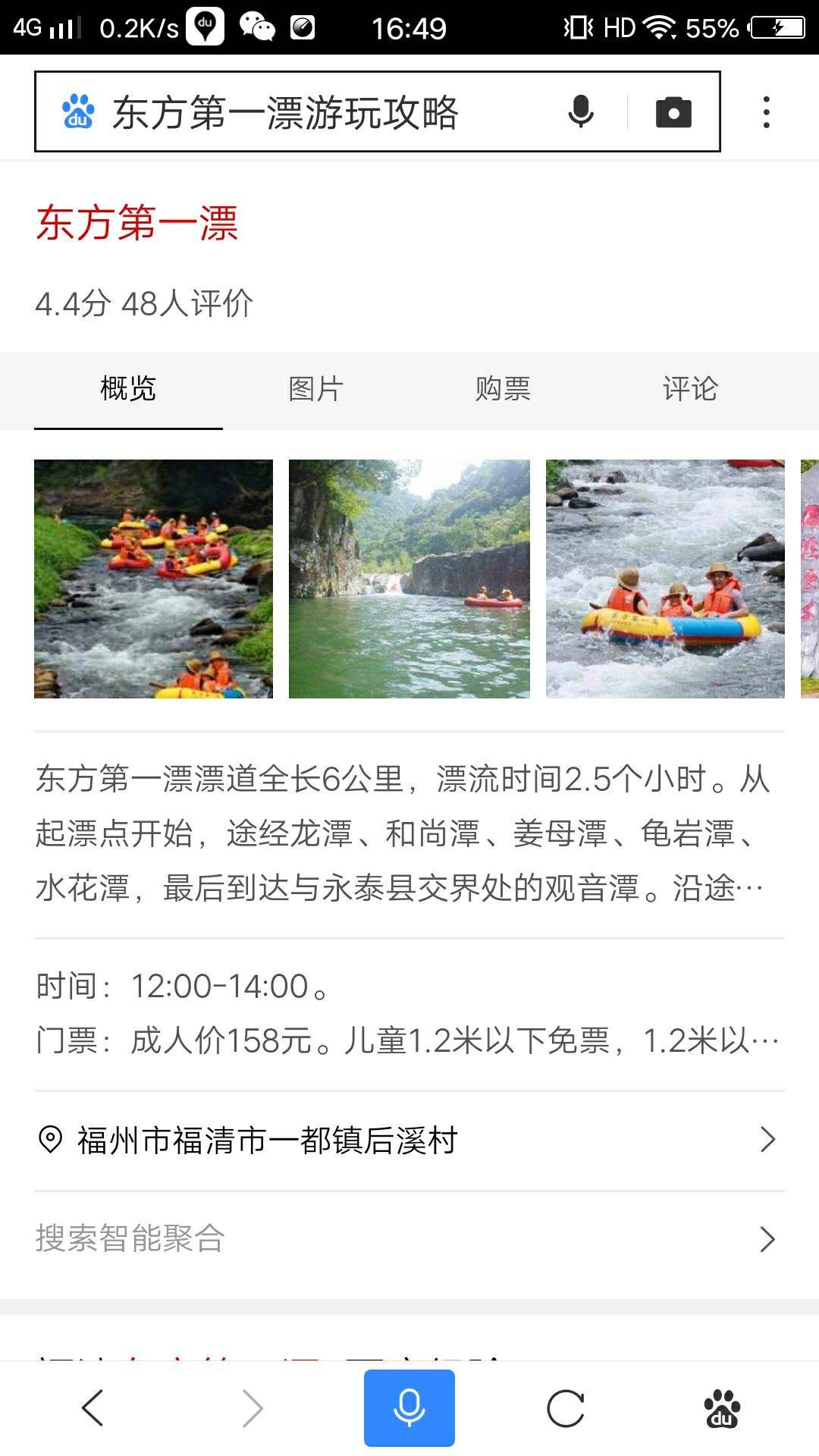
Task: Go back to previous page
Action: [93, 1408]
